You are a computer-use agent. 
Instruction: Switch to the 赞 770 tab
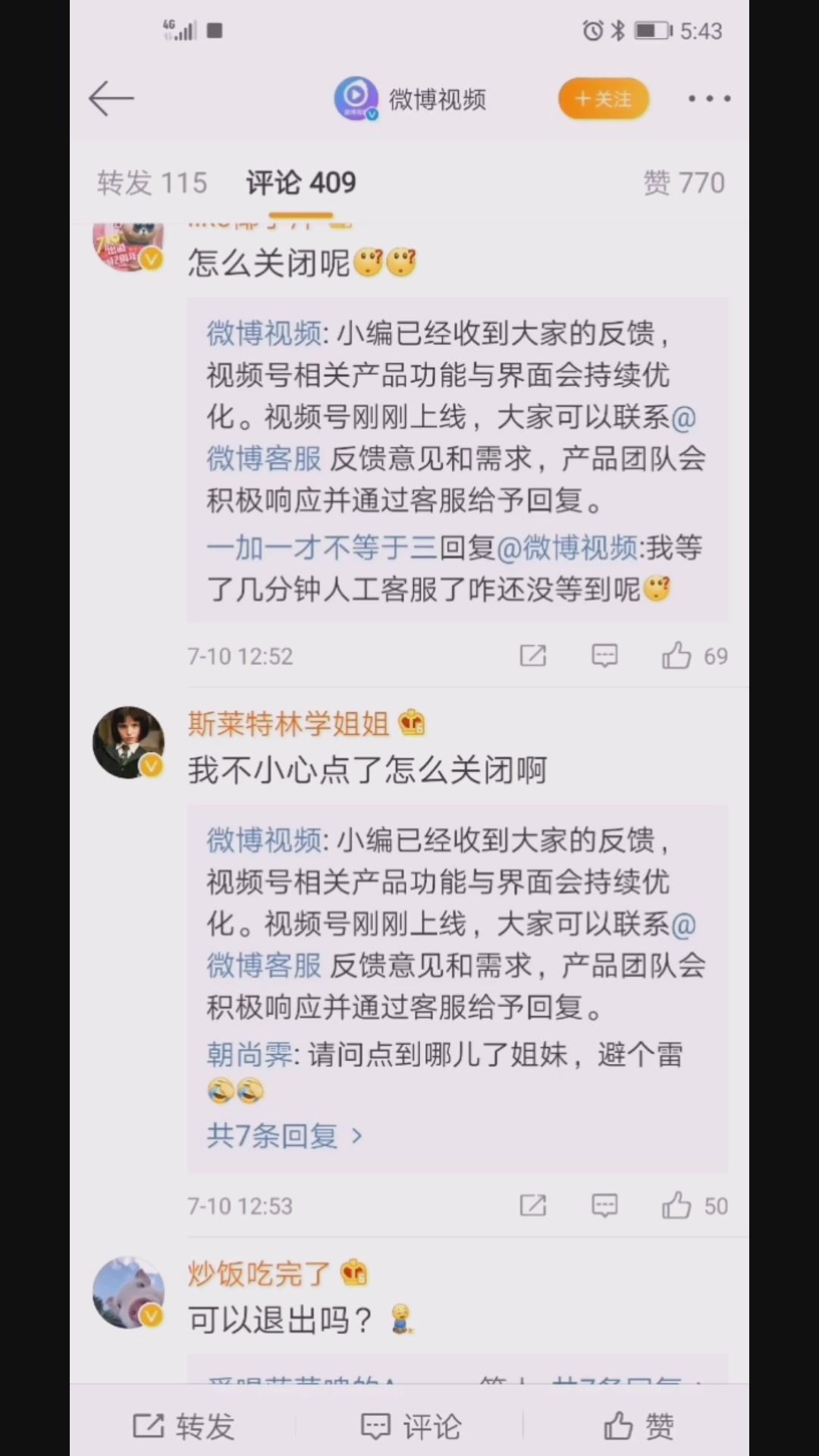683,183
